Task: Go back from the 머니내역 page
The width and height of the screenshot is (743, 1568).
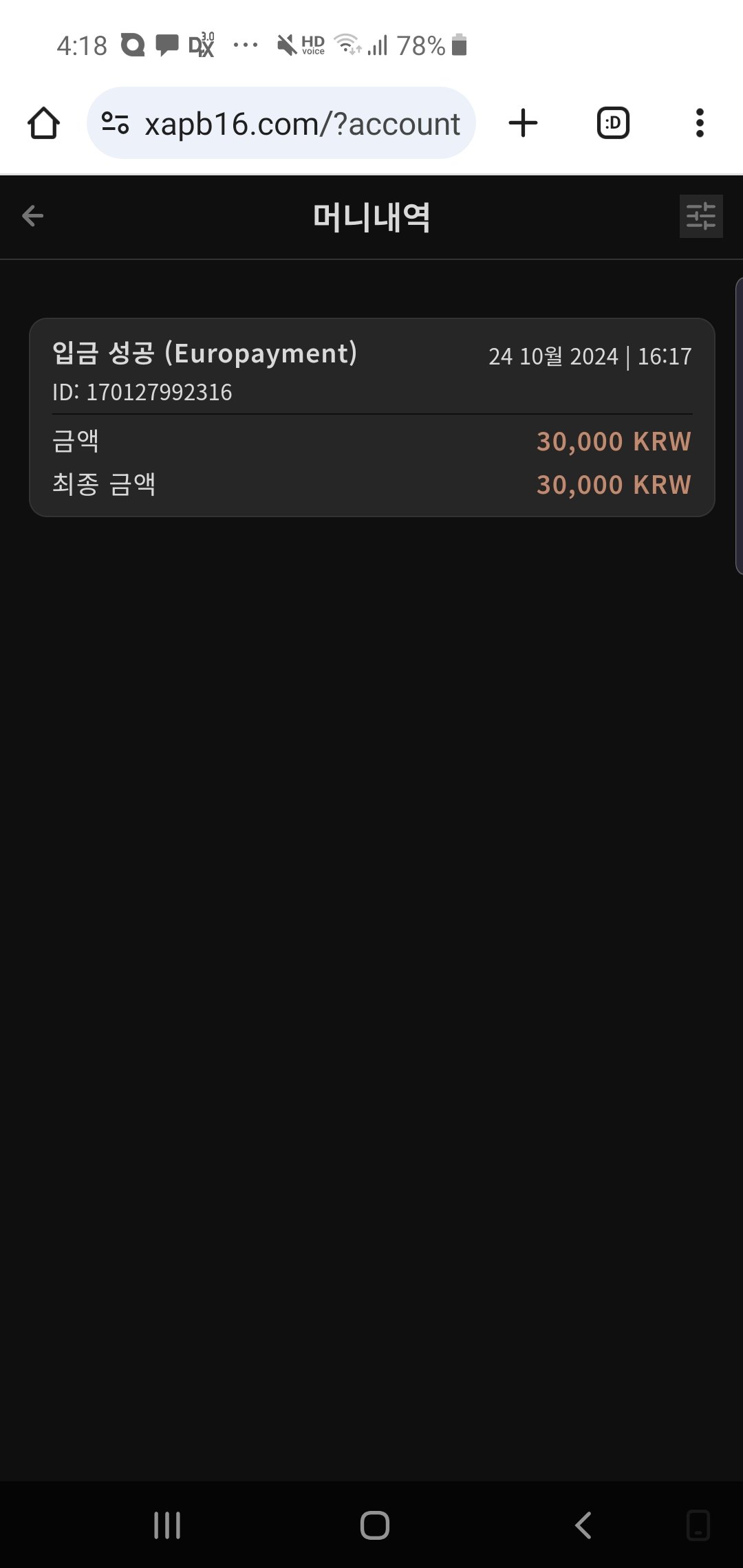Action: (x=32, y=216)
